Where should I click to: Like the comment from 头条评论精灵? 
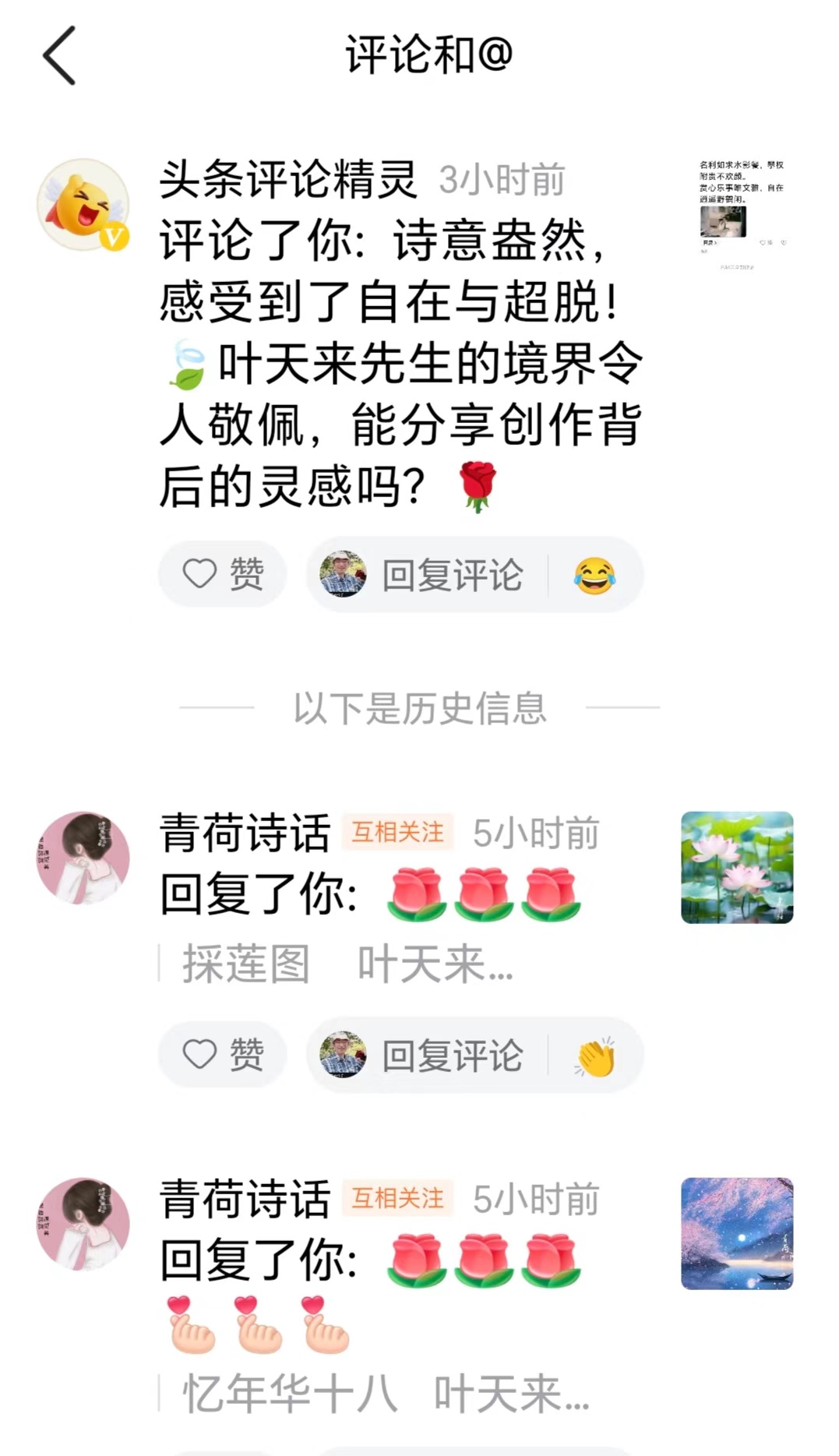click(223, 575)
